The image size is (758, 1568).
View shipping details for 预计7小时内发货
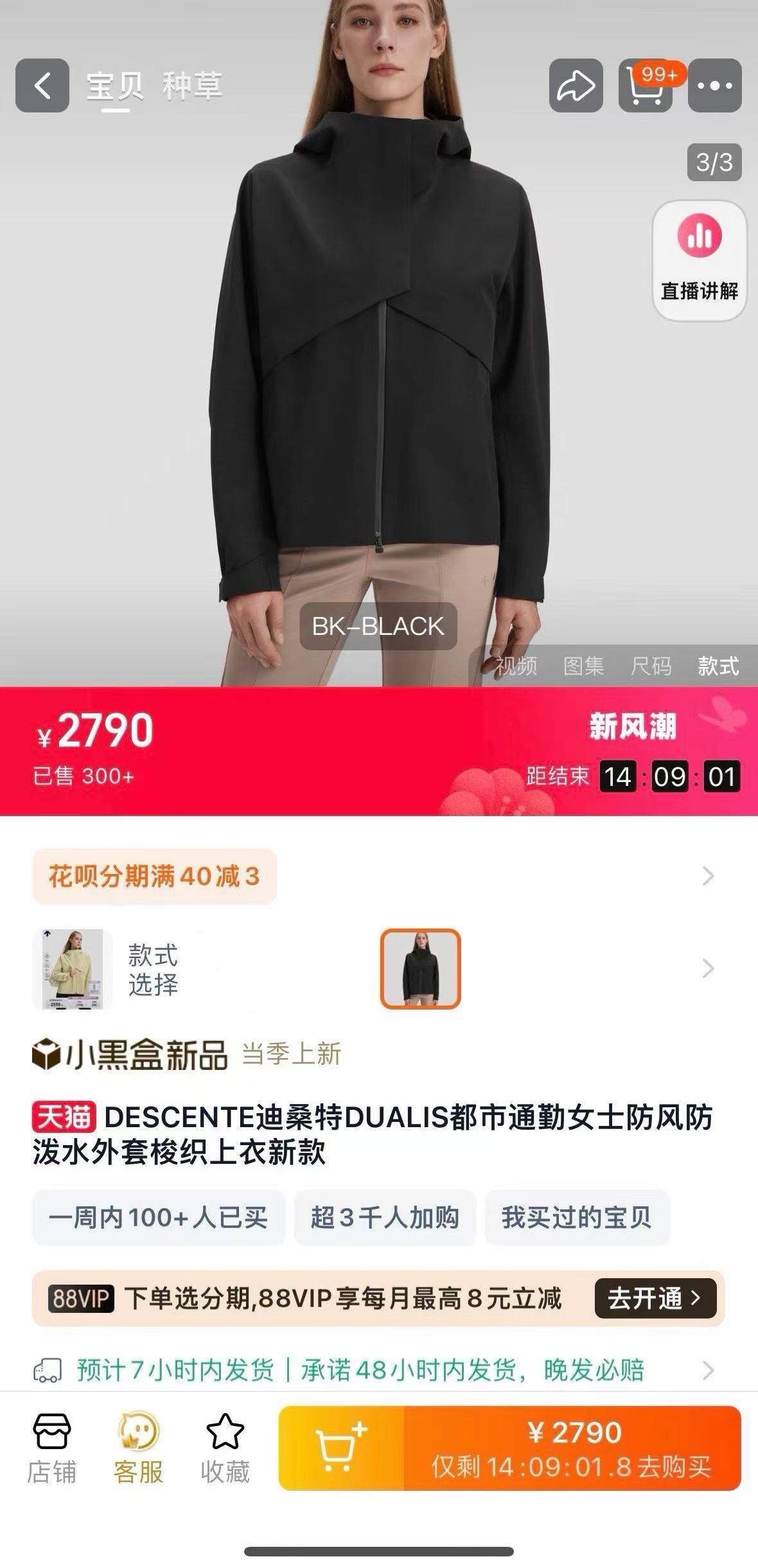click(x=360, y=1370)
